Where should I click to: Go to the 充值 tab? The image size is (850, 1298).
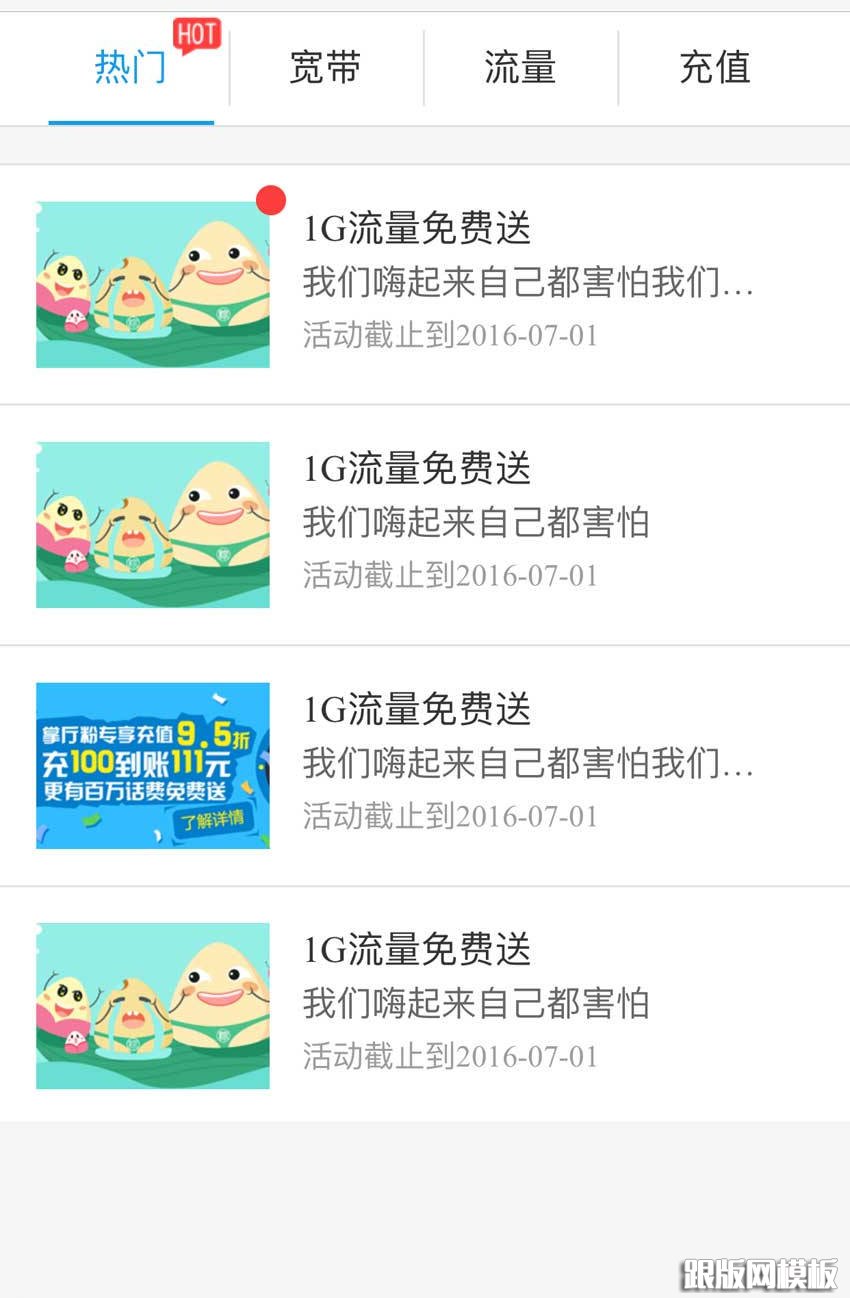click(714, 68)
